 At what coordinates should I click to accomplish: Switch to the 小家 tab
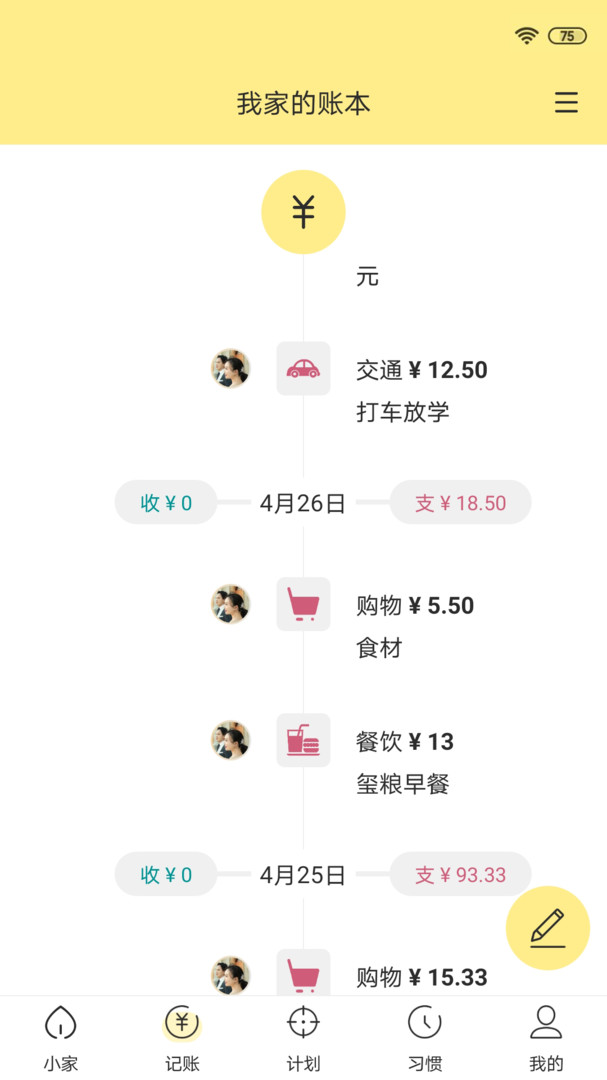61,1038
